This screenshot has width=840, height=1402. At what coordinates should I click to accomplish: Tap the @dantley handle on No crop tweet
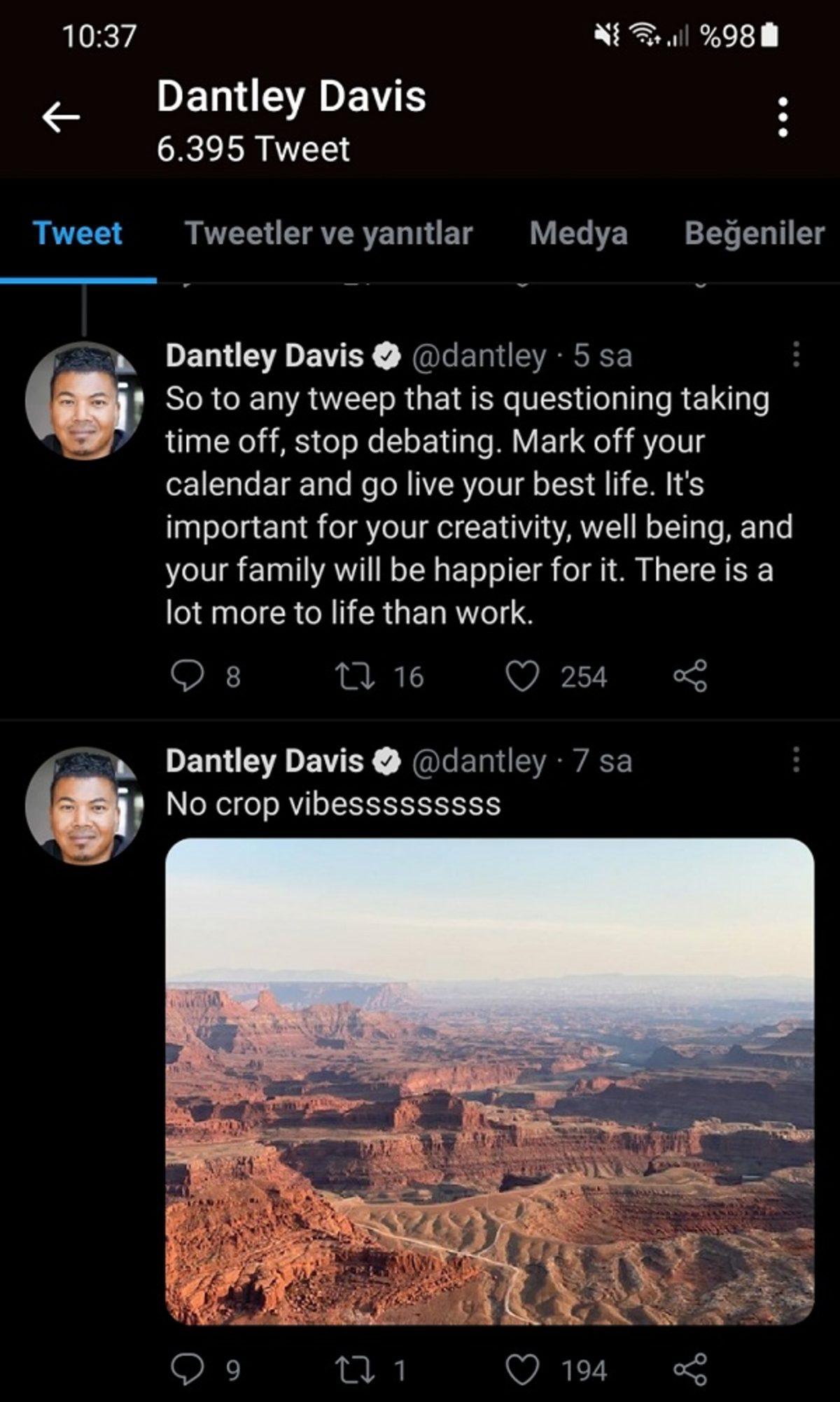(479, 761)
